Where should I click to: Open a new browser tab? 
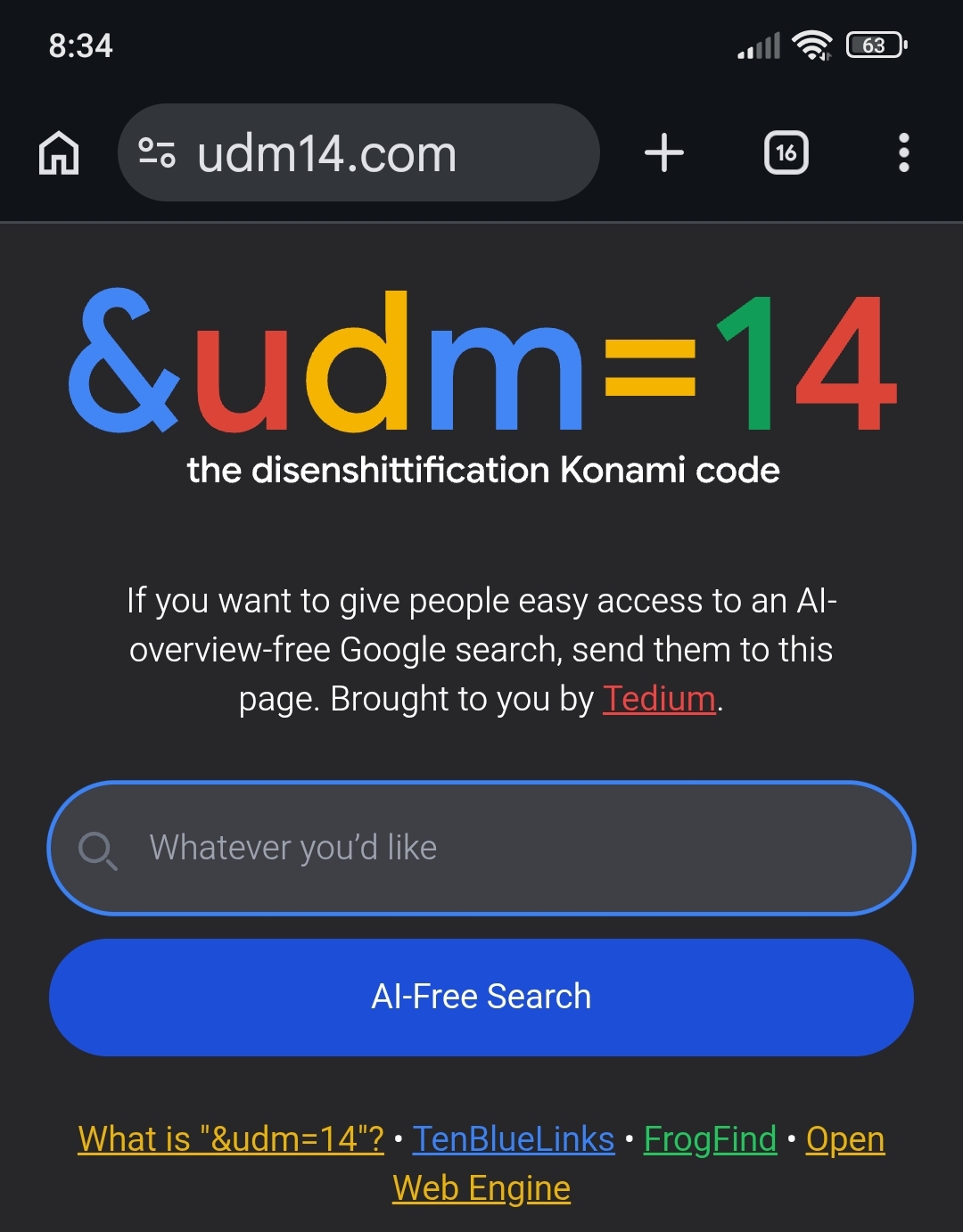tap(664, 153)
